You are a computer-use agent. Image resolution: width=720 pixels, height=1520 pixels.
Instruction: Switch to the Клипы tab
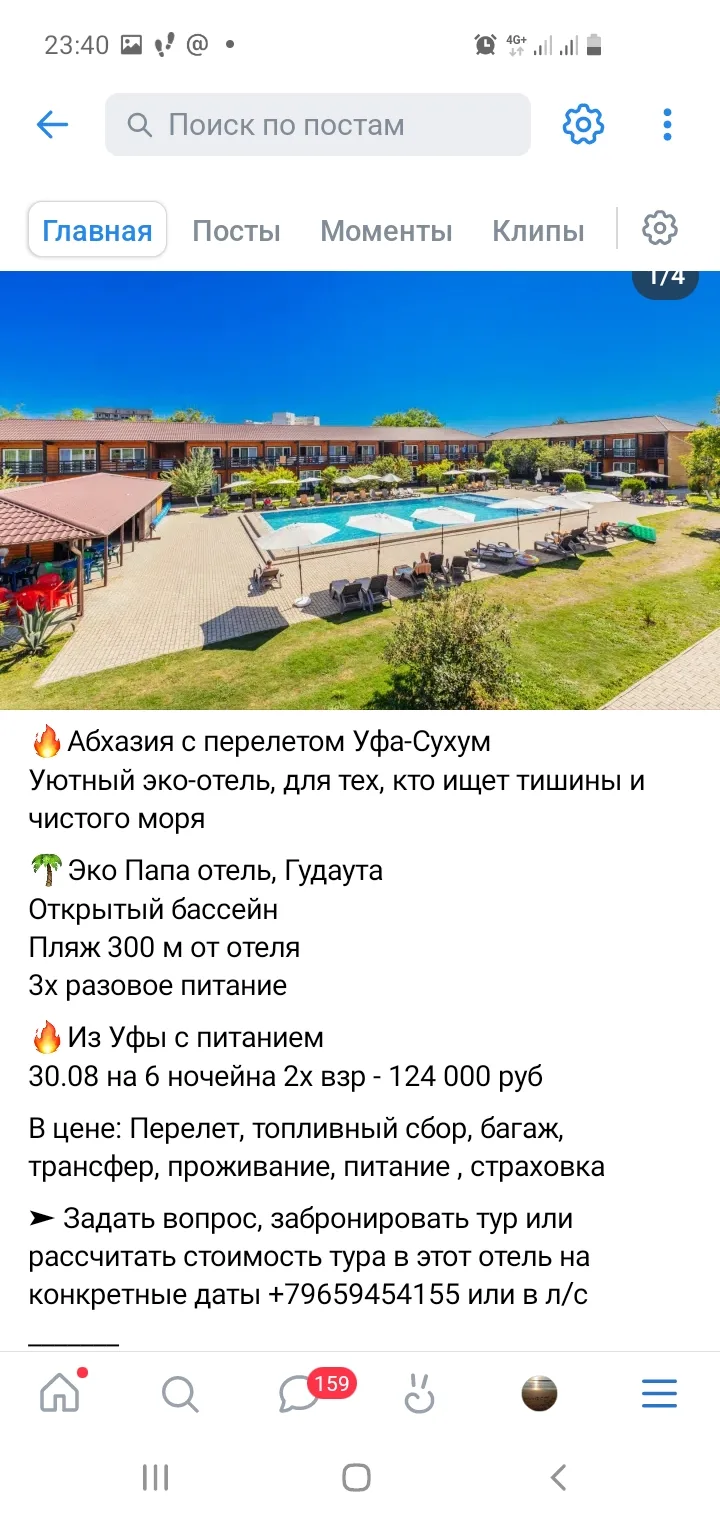pos(538,231)
